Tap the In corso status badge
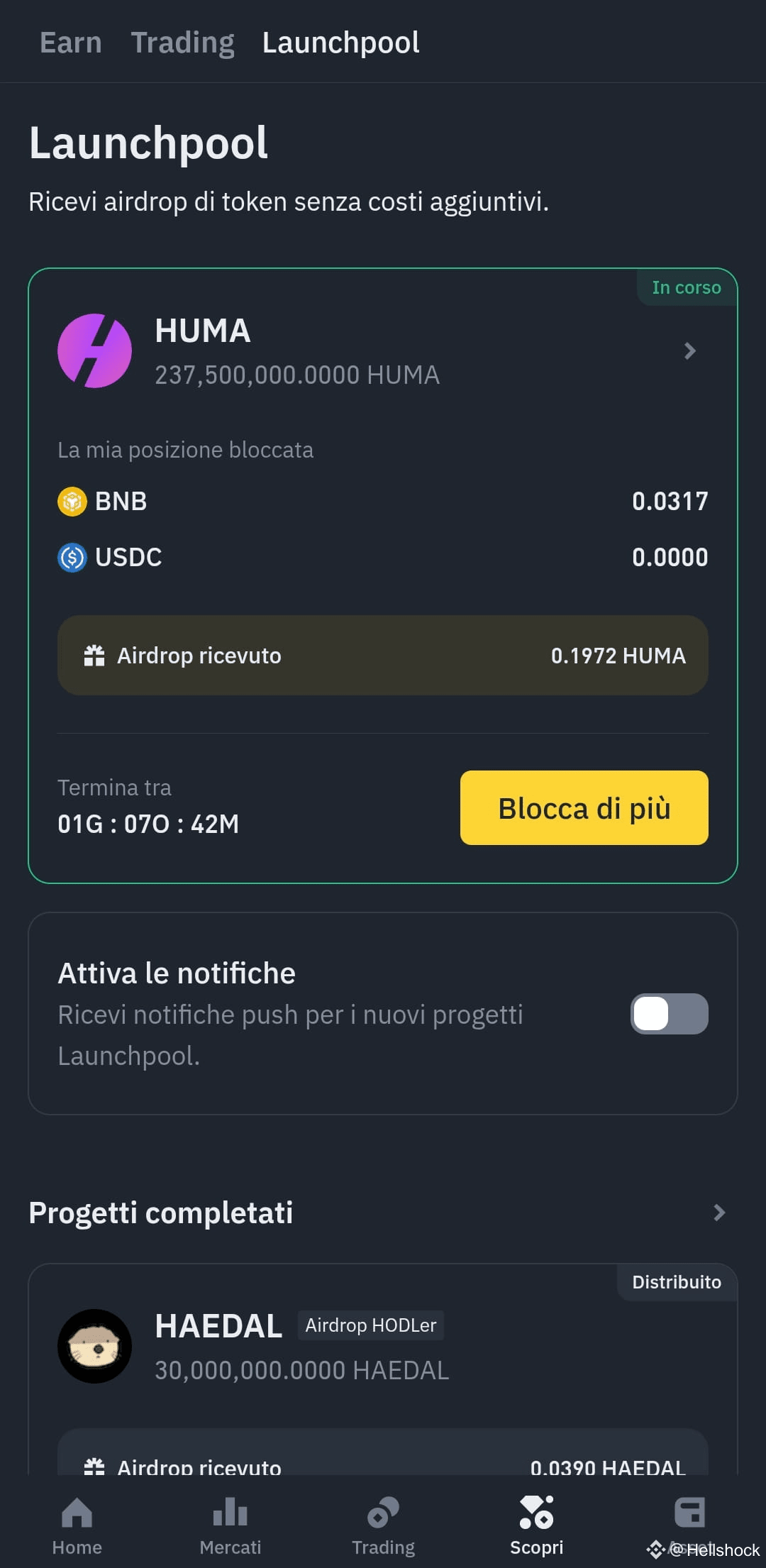This screenshot has width=766, height=1568. coord(686,287)
